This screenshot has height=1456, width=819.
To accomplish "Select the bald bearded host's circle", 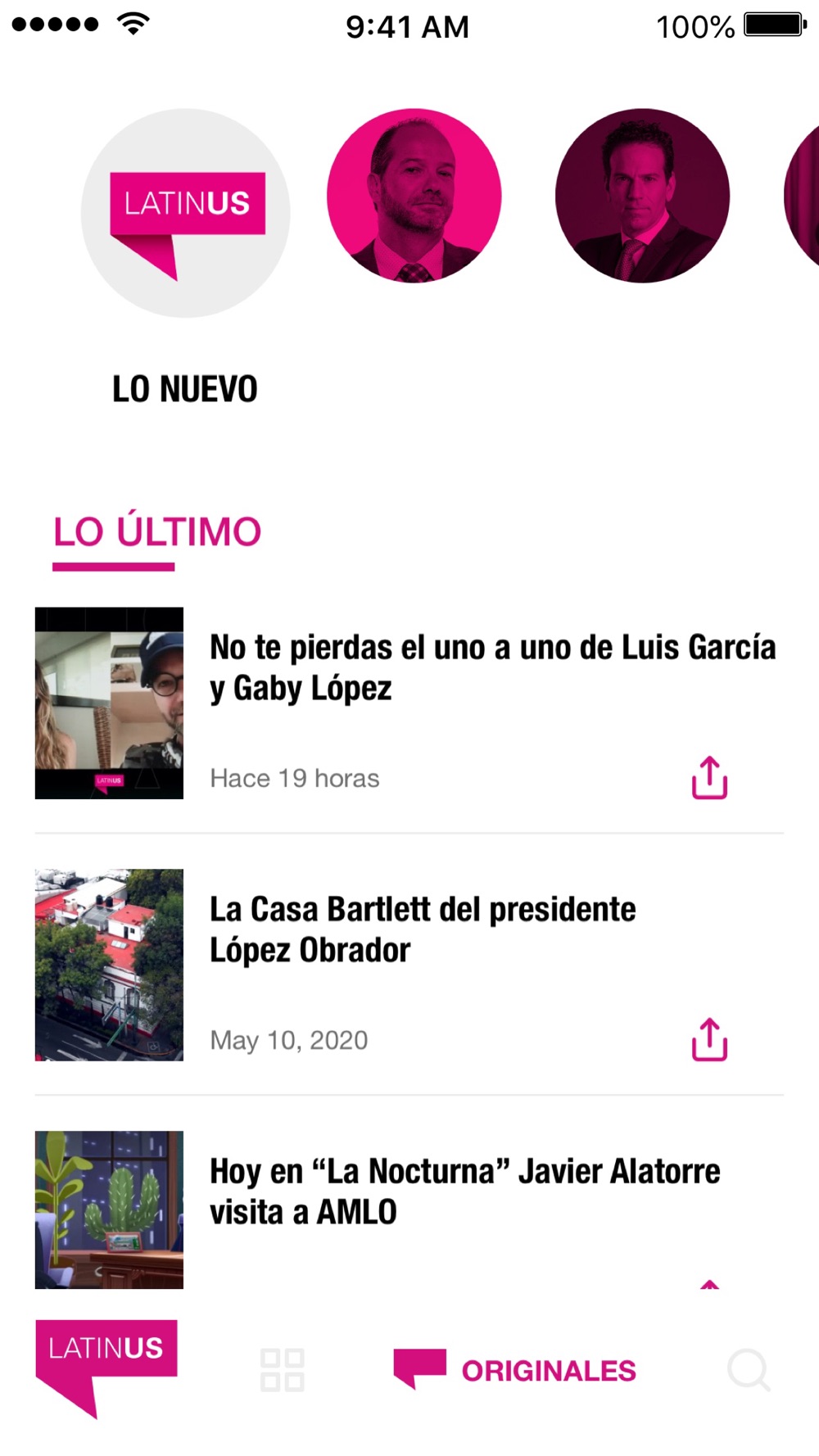I will tap(414, 196).
